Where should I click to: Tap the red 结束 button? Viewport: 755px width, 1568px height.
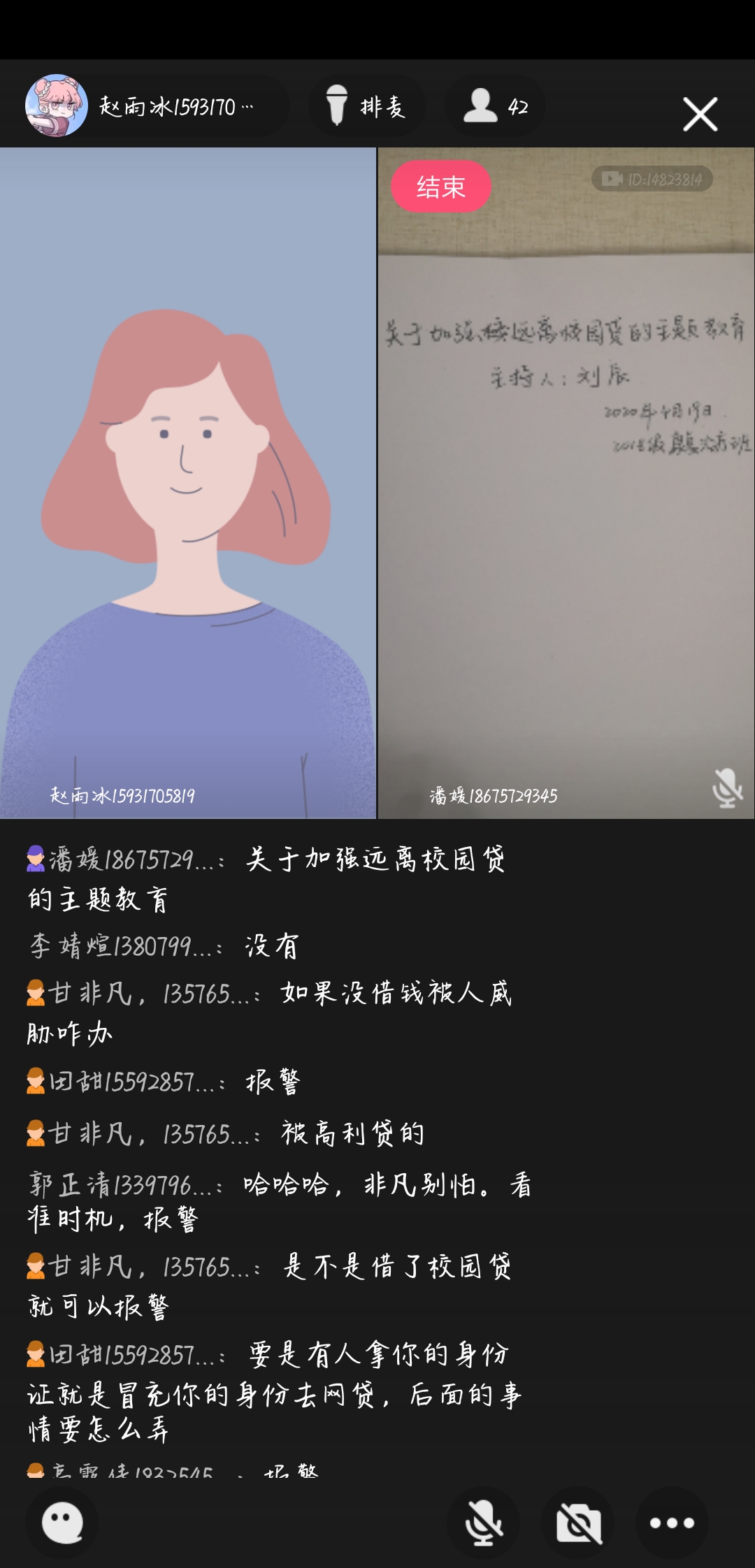click(x=440, y=187)
